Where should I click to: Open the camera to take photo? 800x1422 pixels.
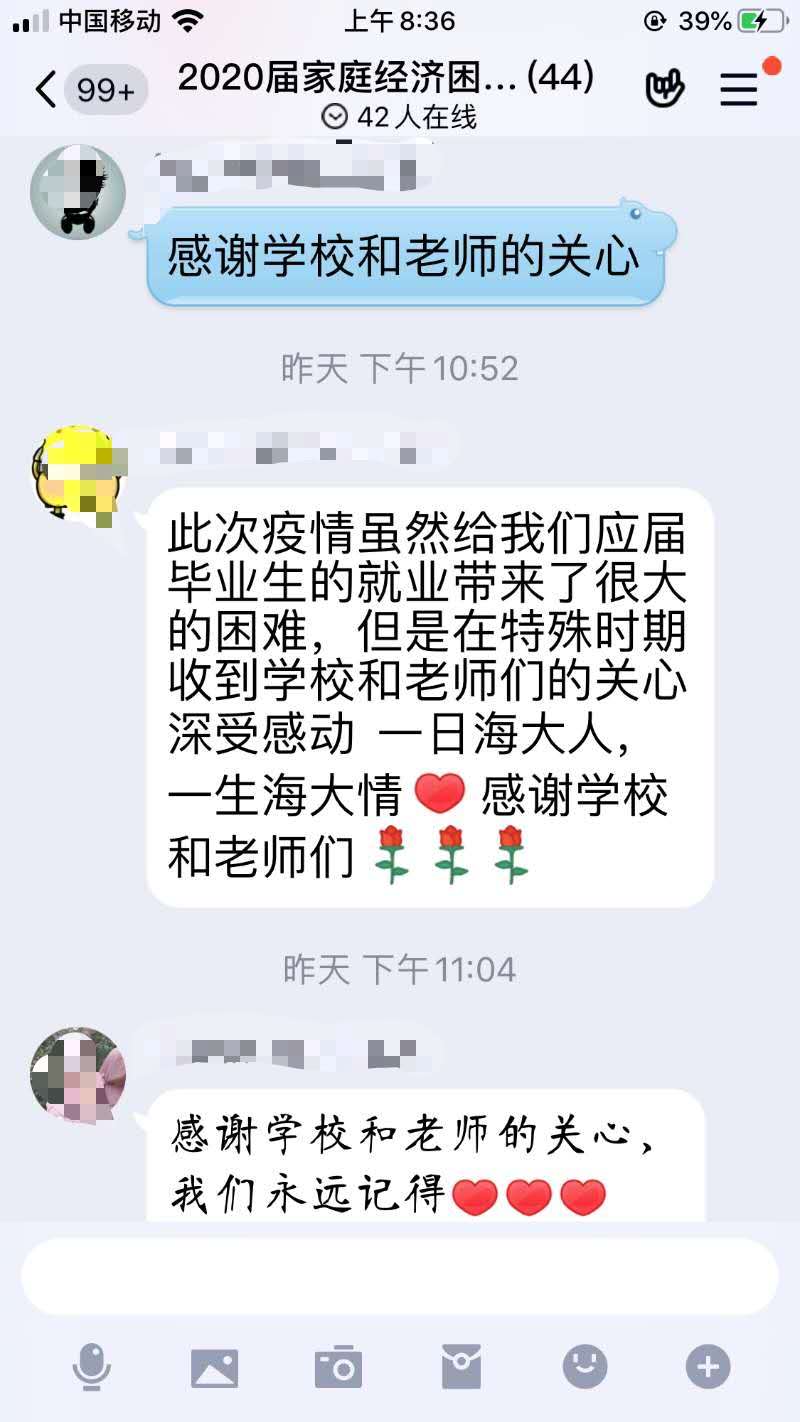coord(338,1367)
